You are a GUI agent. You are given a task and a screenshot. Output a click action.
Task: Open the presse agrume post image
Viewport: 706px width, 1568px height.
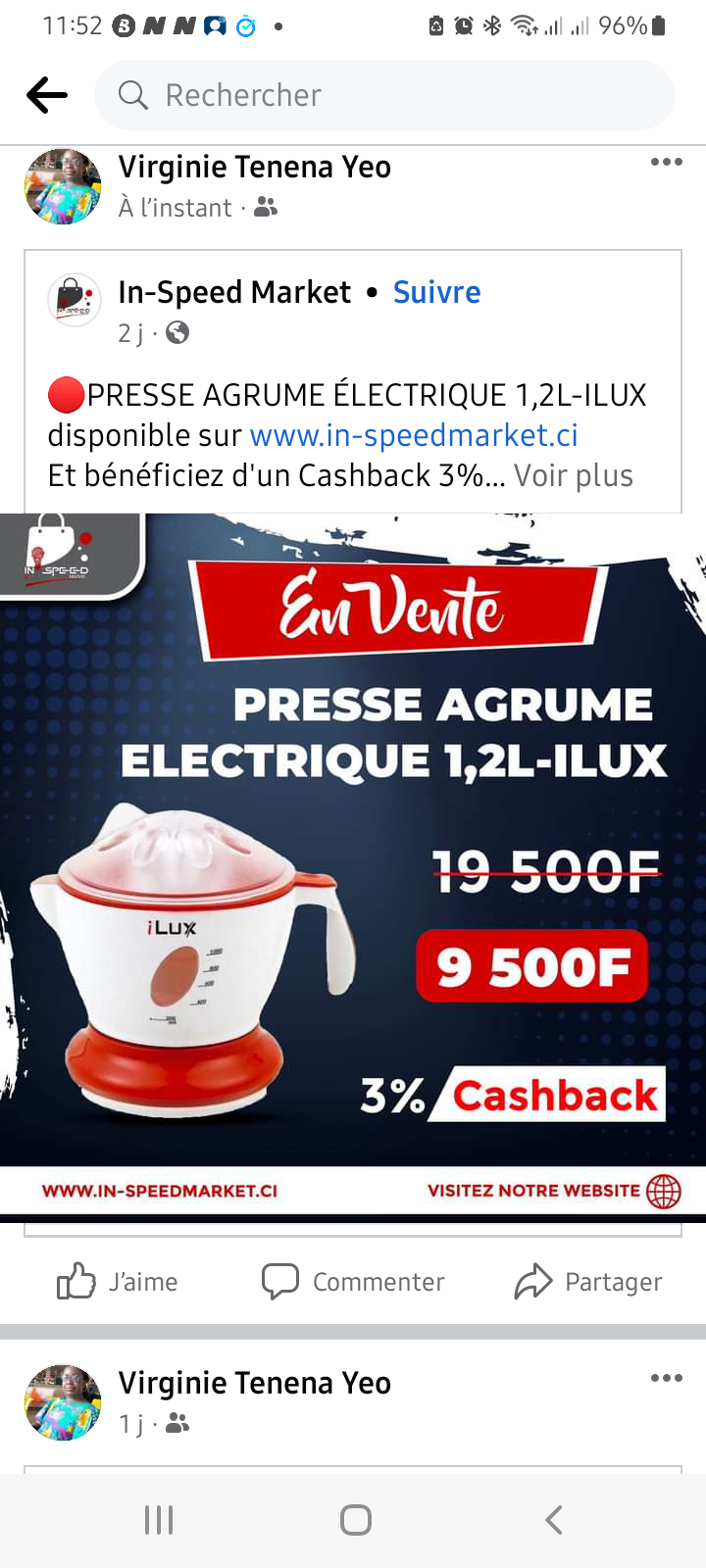(x=353, y=864)
